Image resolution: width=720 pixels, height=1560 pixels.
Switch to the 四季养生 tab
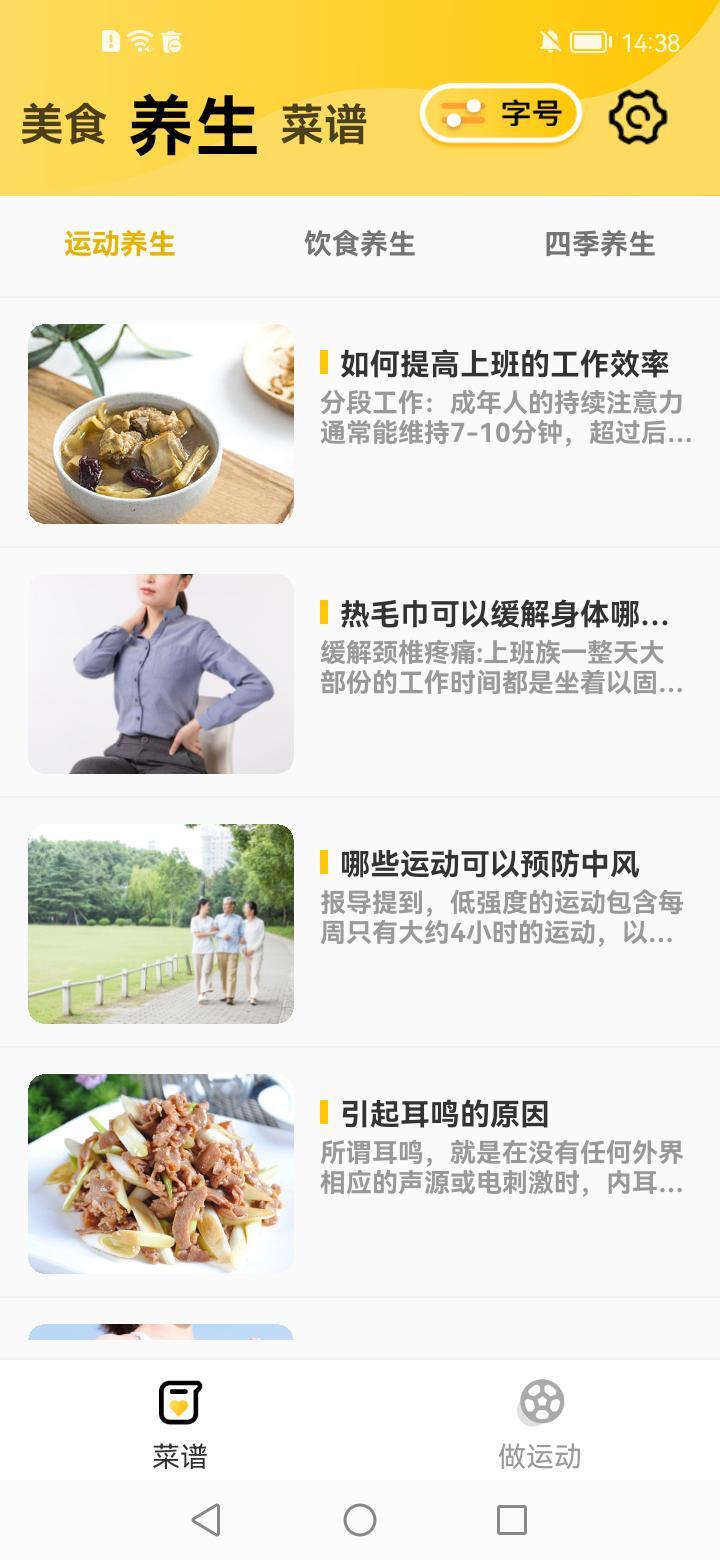[597, 241]
